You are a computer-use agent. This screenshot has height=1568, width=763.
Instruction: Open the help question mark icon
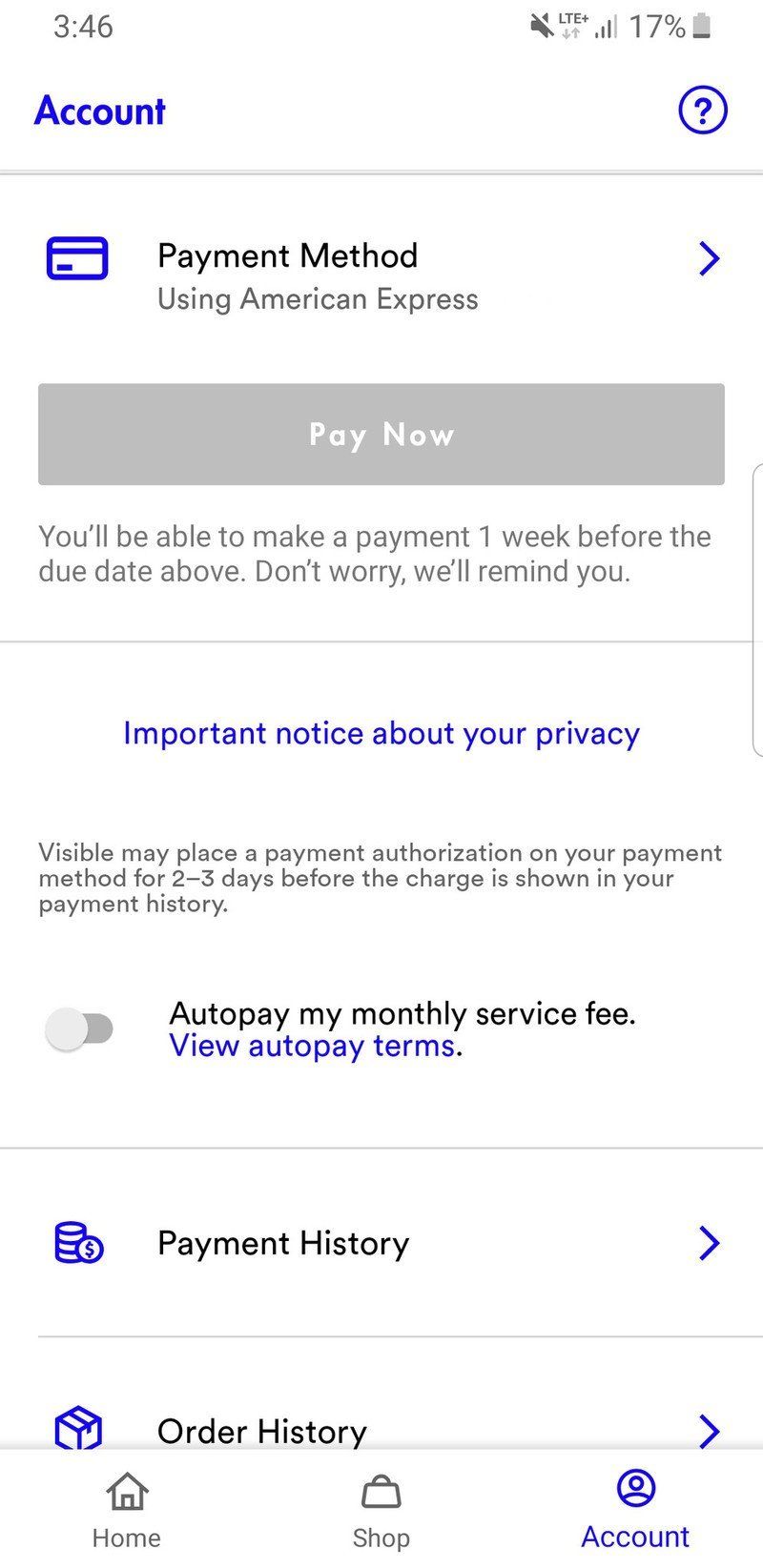702,111
